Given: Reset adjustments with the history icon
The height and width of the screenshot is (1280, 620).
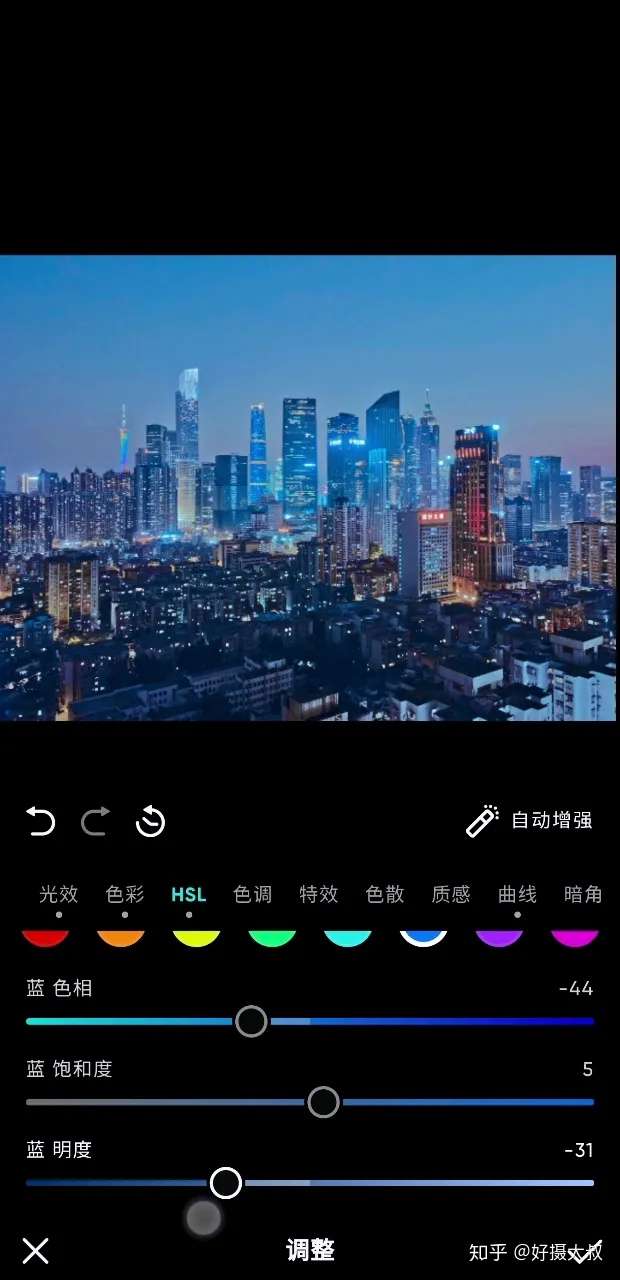Looking at the screenshot, I should [x=150, y=822].
